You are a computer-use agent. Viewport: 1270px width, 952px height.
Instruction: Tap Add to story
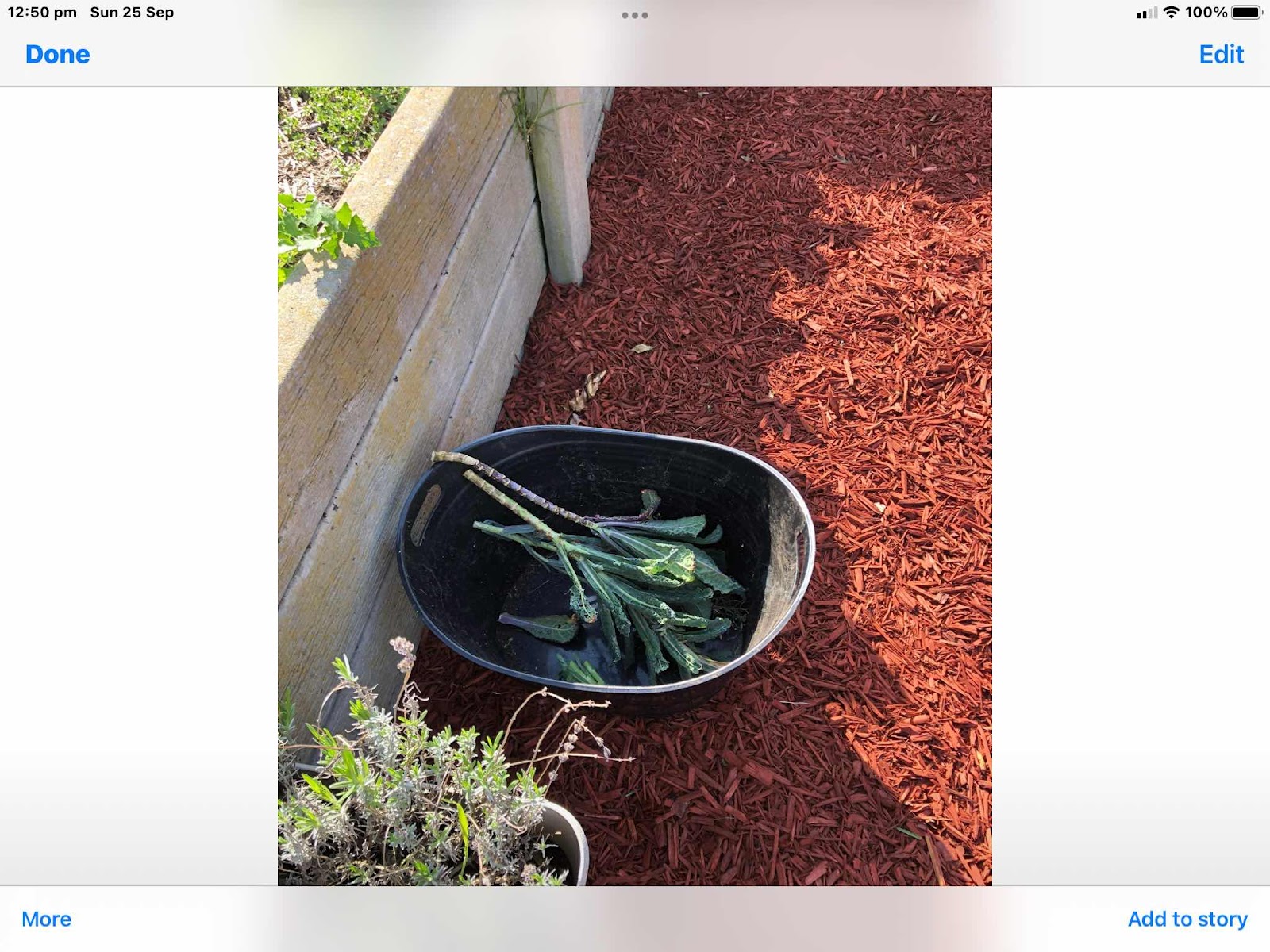tap(1187, 919)
